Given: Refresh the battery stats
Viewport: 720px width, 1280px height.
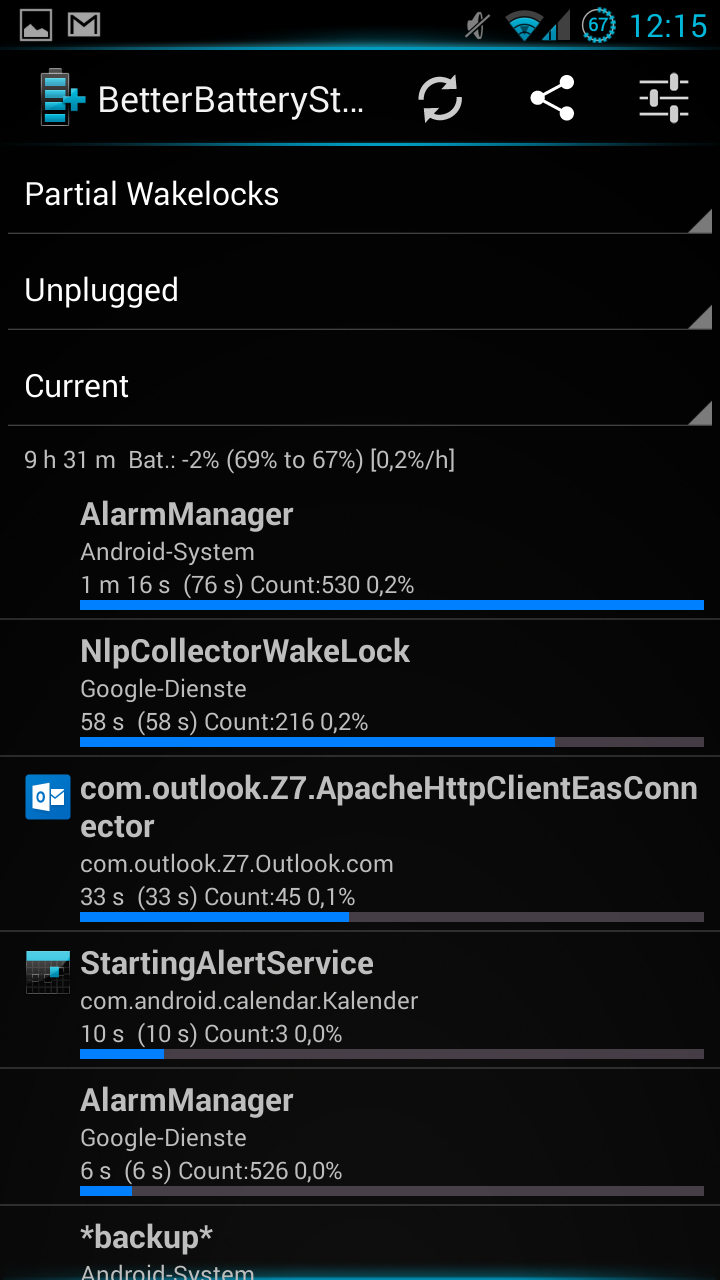Looking at the screenshot, I should [440, 98].
